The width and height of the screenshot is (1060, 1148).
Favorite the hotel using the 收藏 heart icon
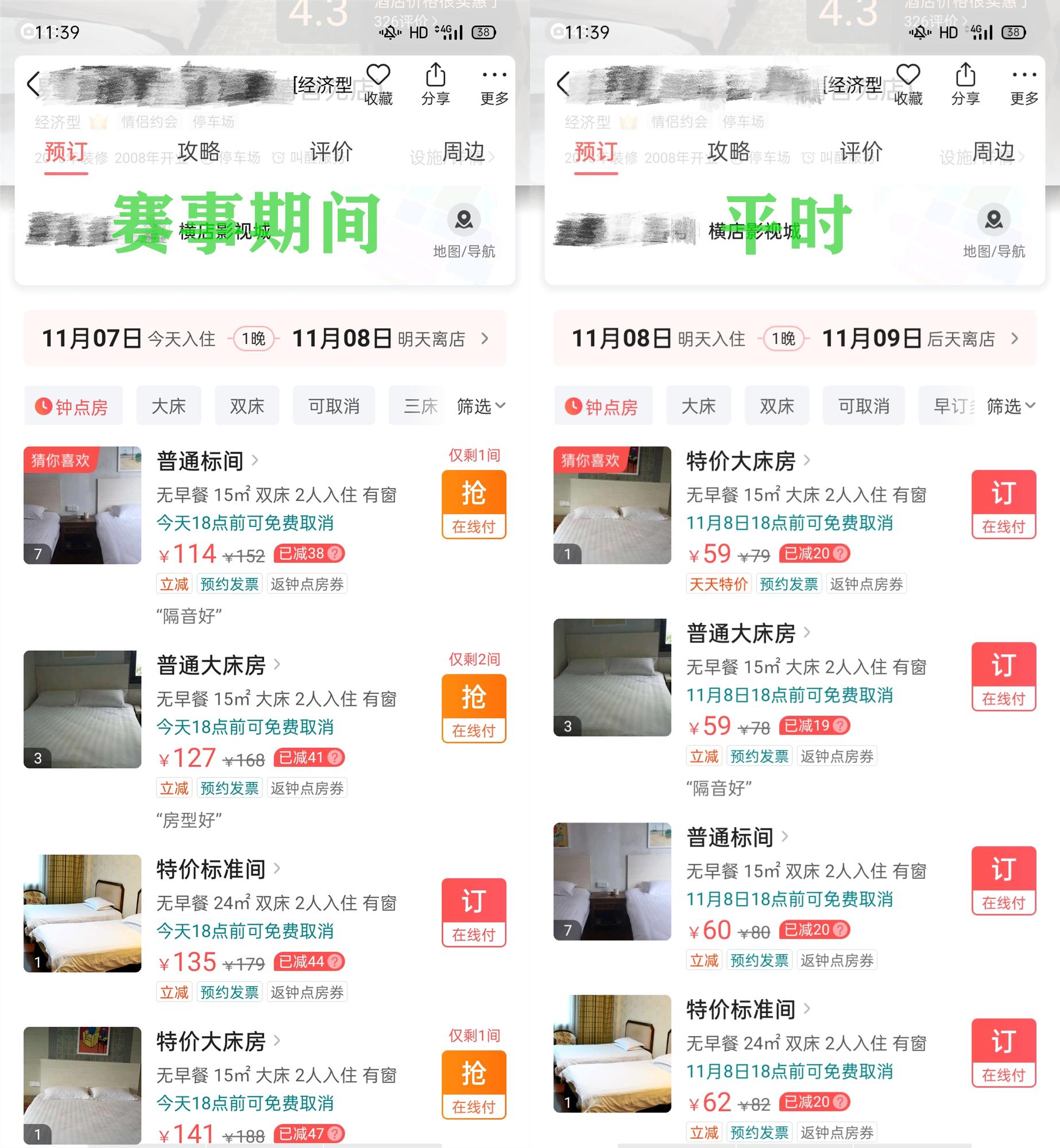(378, 75)
